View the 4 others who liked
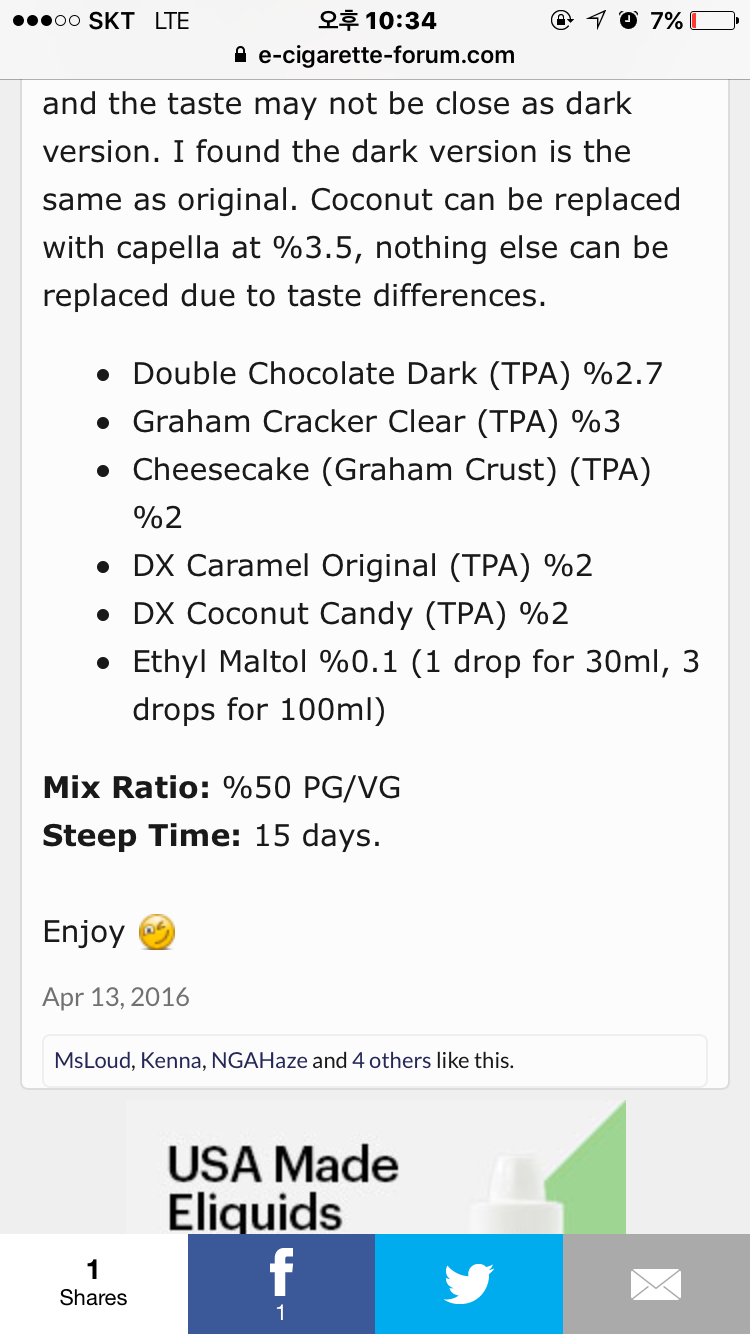Viewport: 750px width, 1334px height. pyautogui.click(x=391, y=1061)
